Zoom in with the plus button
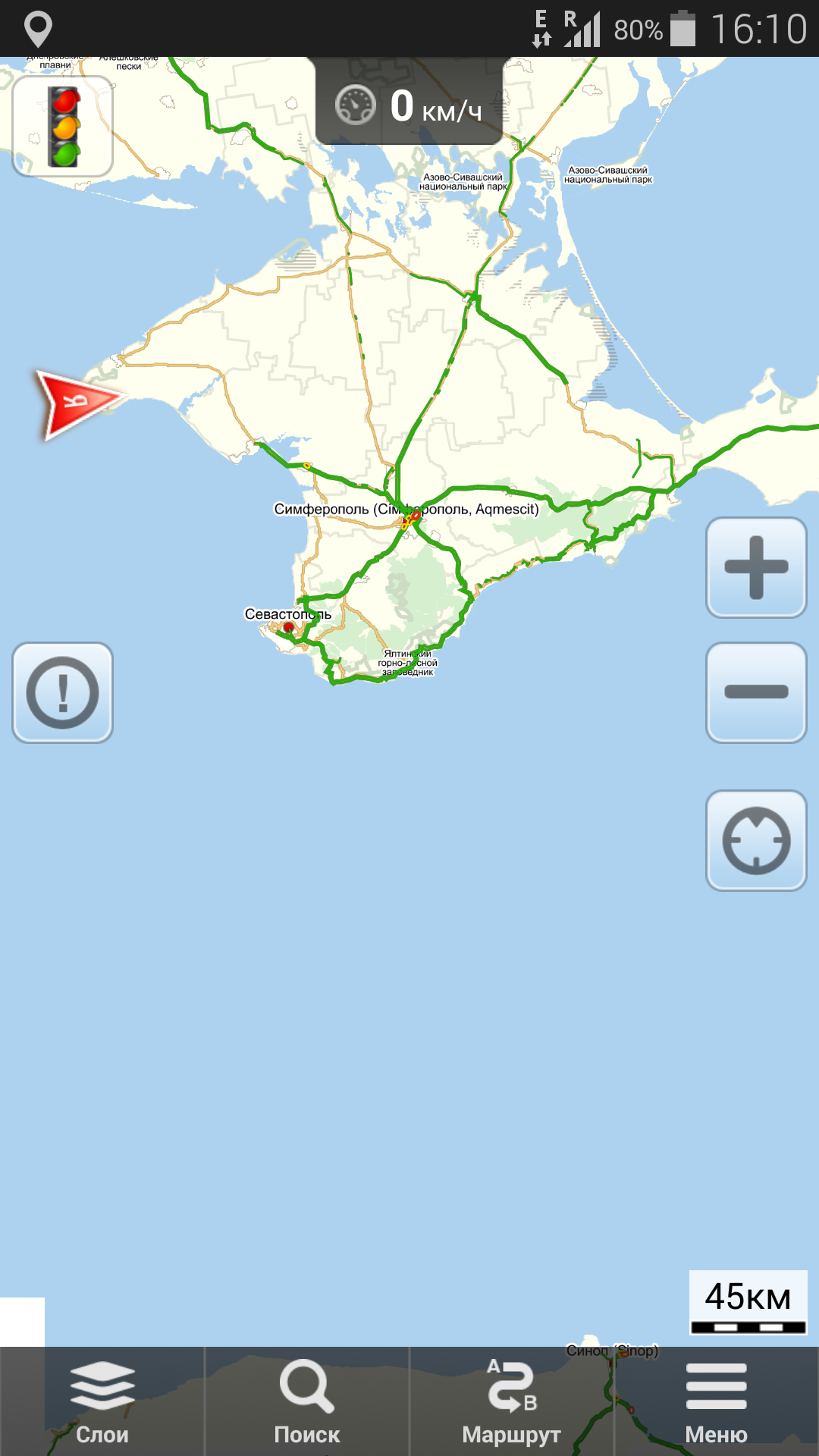 coord(756,567)
